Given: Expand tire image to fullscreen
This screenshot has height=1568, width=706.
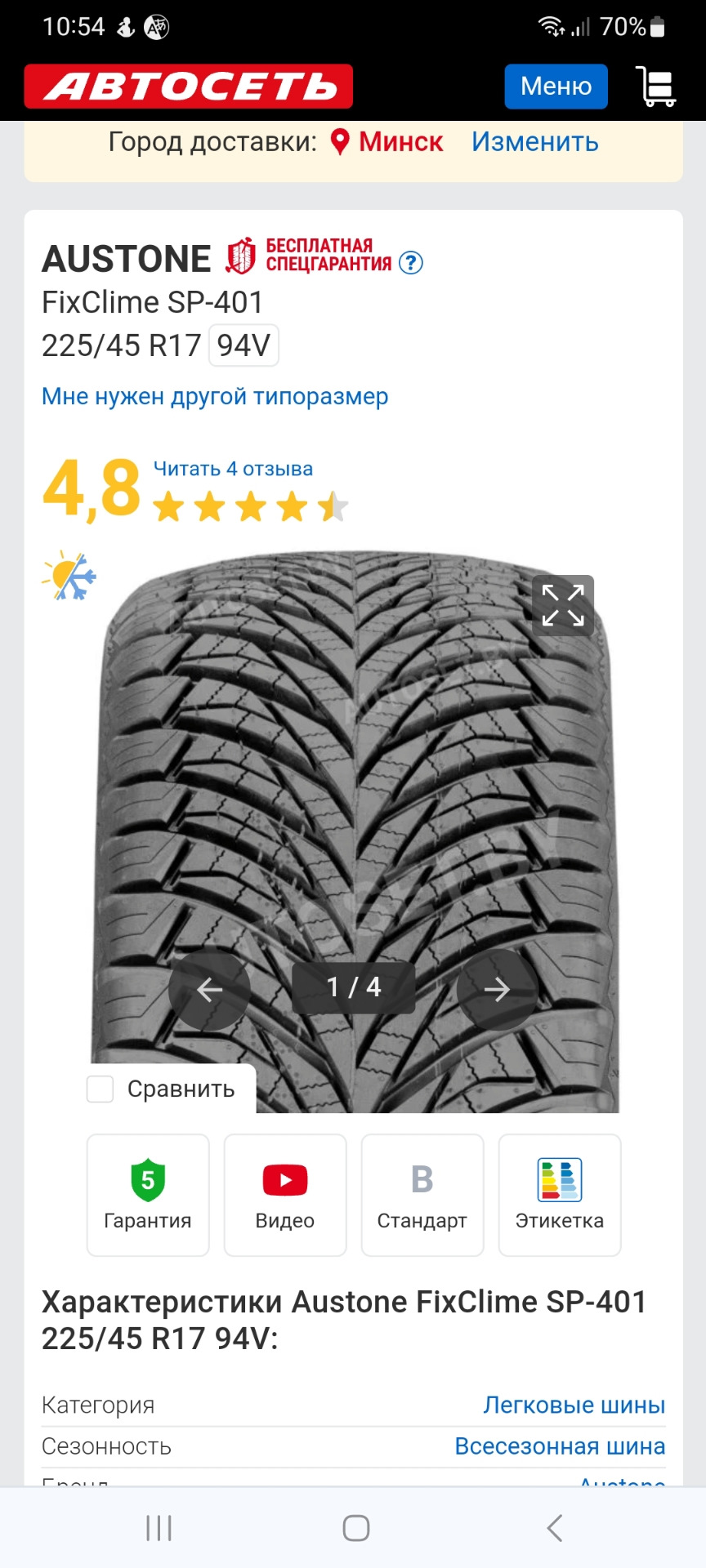Looking at the screenshot, I should (563, 606).
